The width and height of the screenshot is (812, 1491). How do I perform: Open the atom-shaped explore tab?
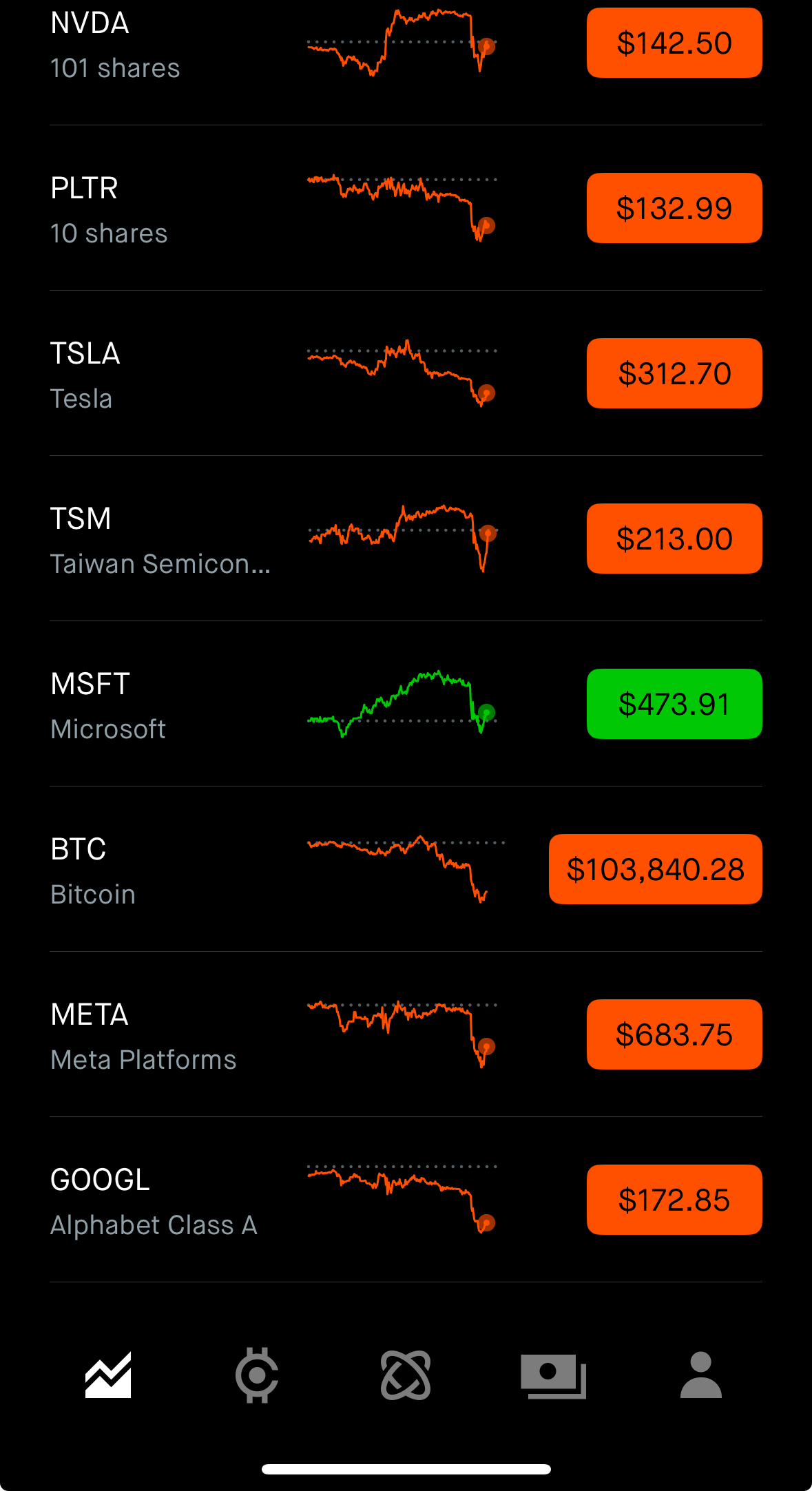406,1375
